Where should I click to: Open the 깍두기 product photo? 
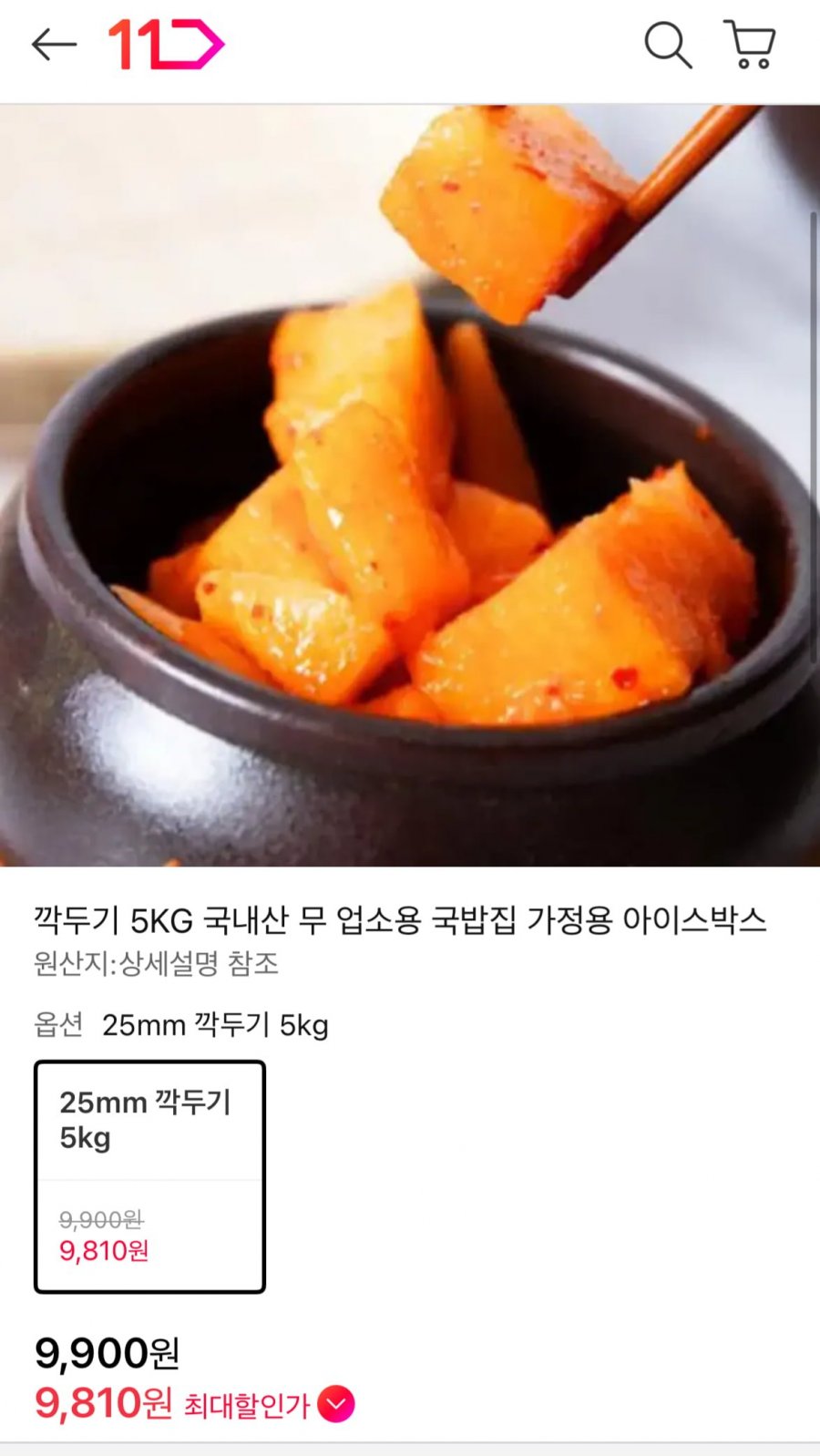(x=410, y=486)
